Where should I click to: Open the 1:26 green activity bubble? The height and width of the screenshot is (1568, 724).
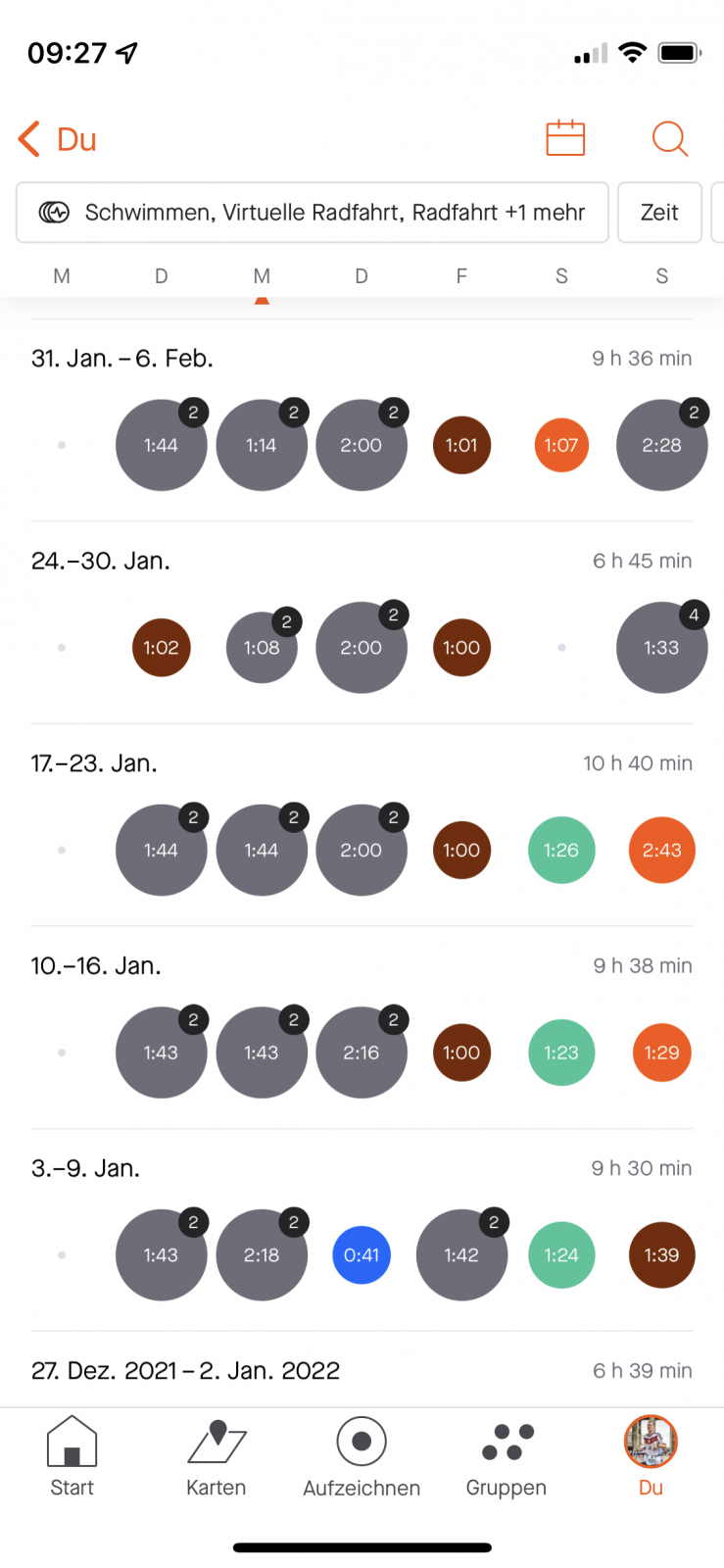(561, 851)
